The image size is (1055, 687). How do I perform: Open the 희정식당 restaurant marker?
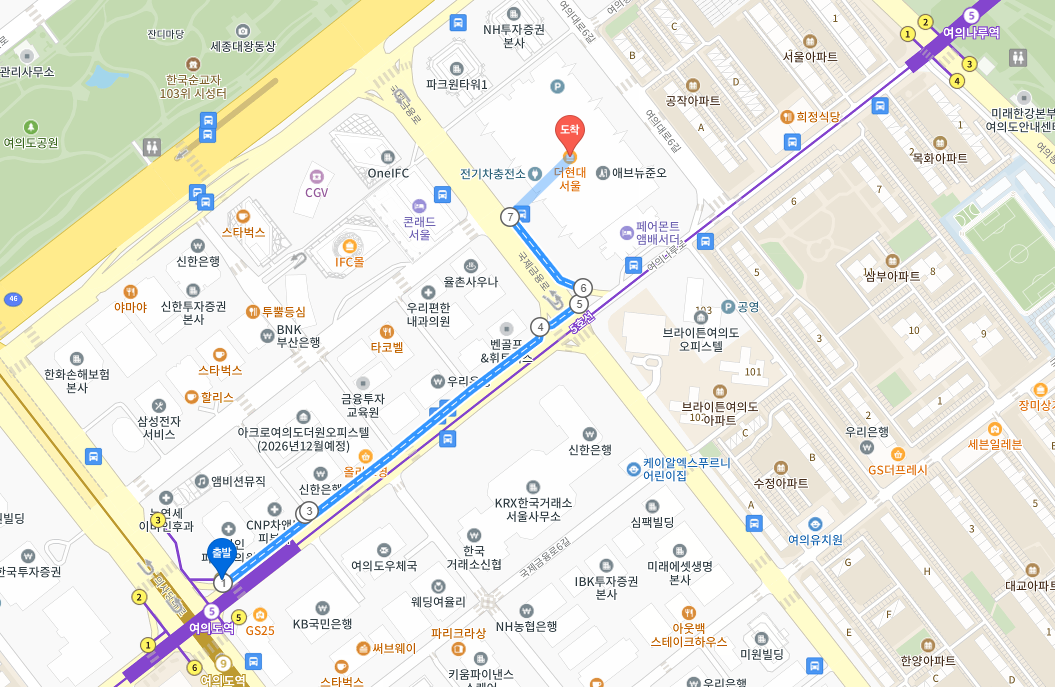(x=786, y=116)
